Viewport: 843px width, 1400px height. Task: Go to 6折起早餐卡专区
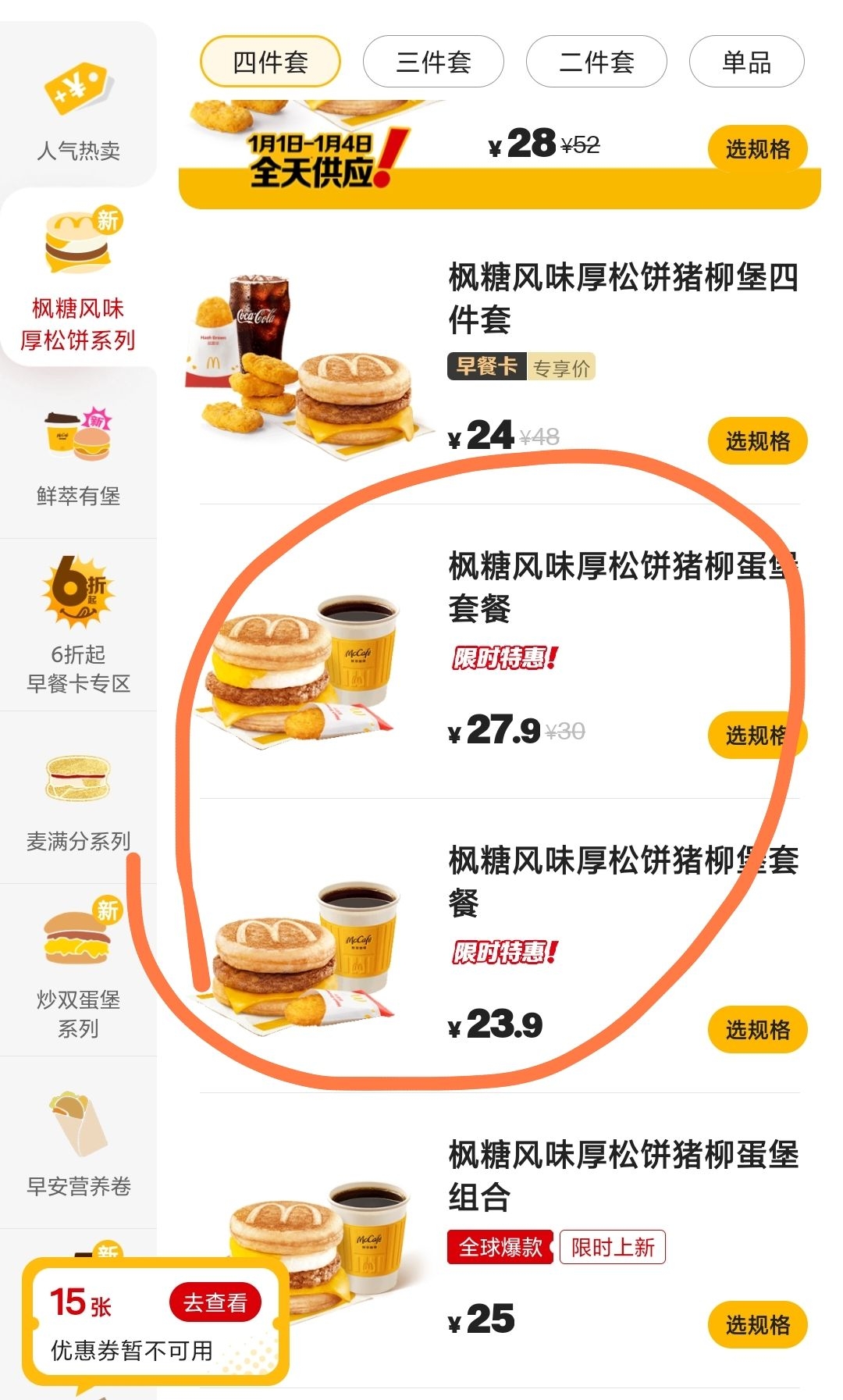coord(78,625)
